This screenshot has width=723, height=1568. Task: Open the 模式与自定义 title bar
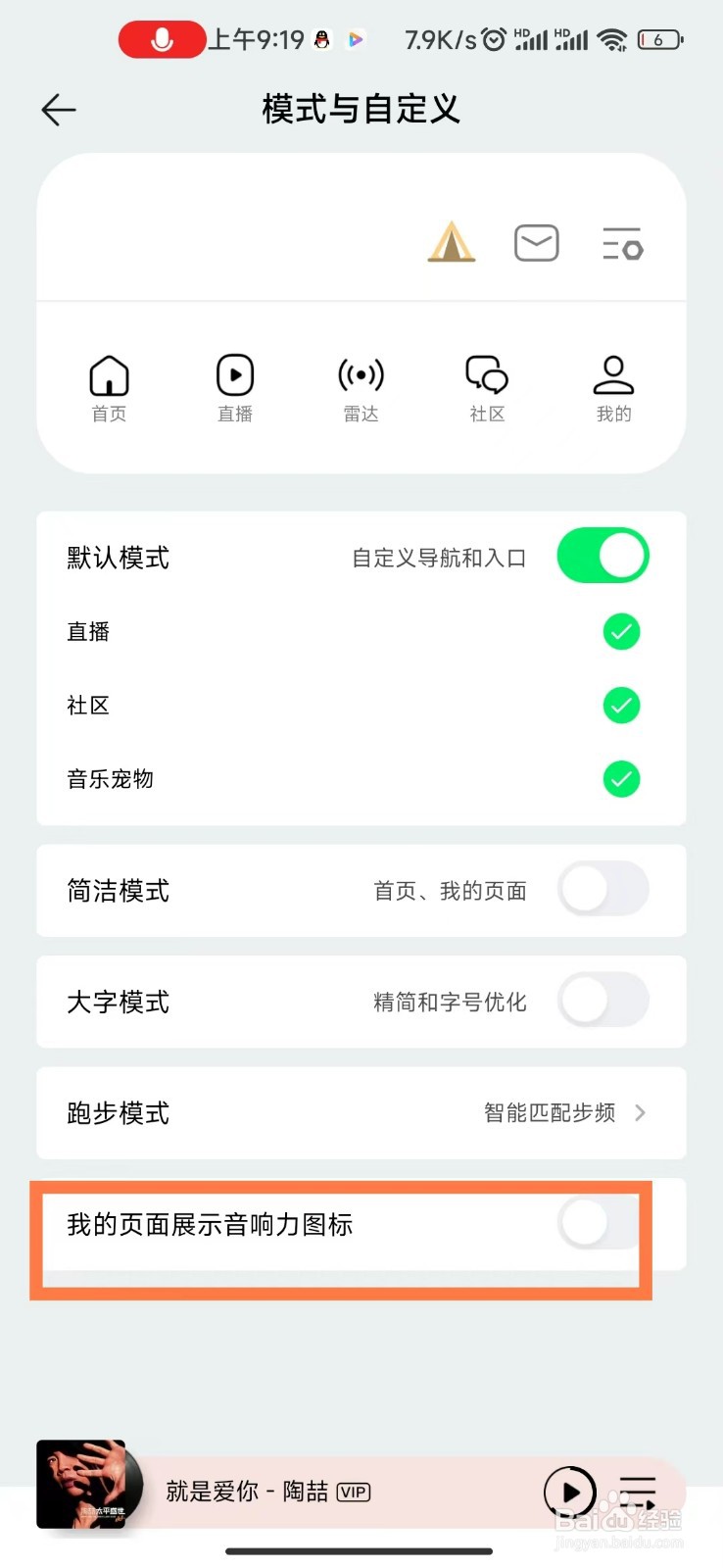click(361, 110)
